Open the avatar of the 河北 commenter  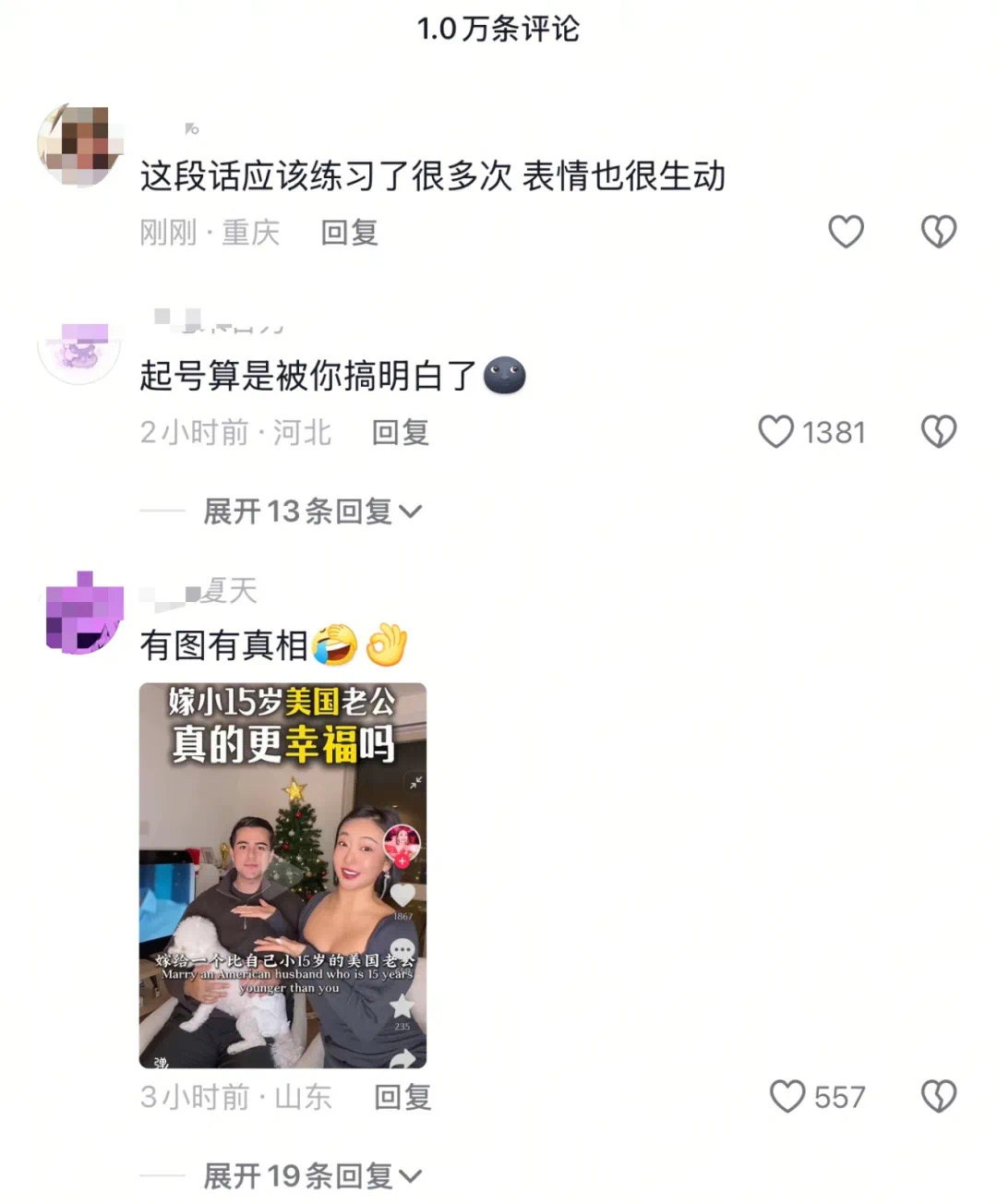[x=80, y=351]
